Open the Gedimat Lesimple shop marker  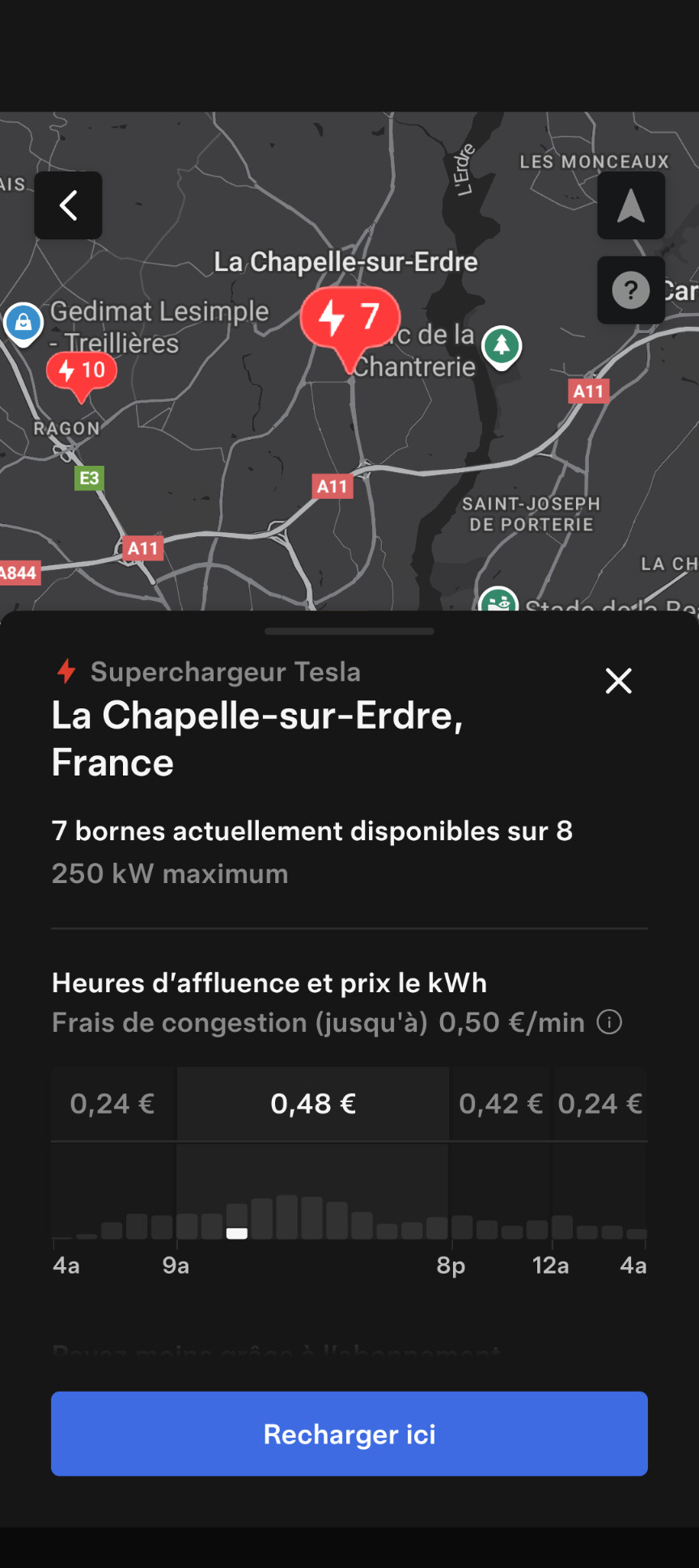coord(23,322)
